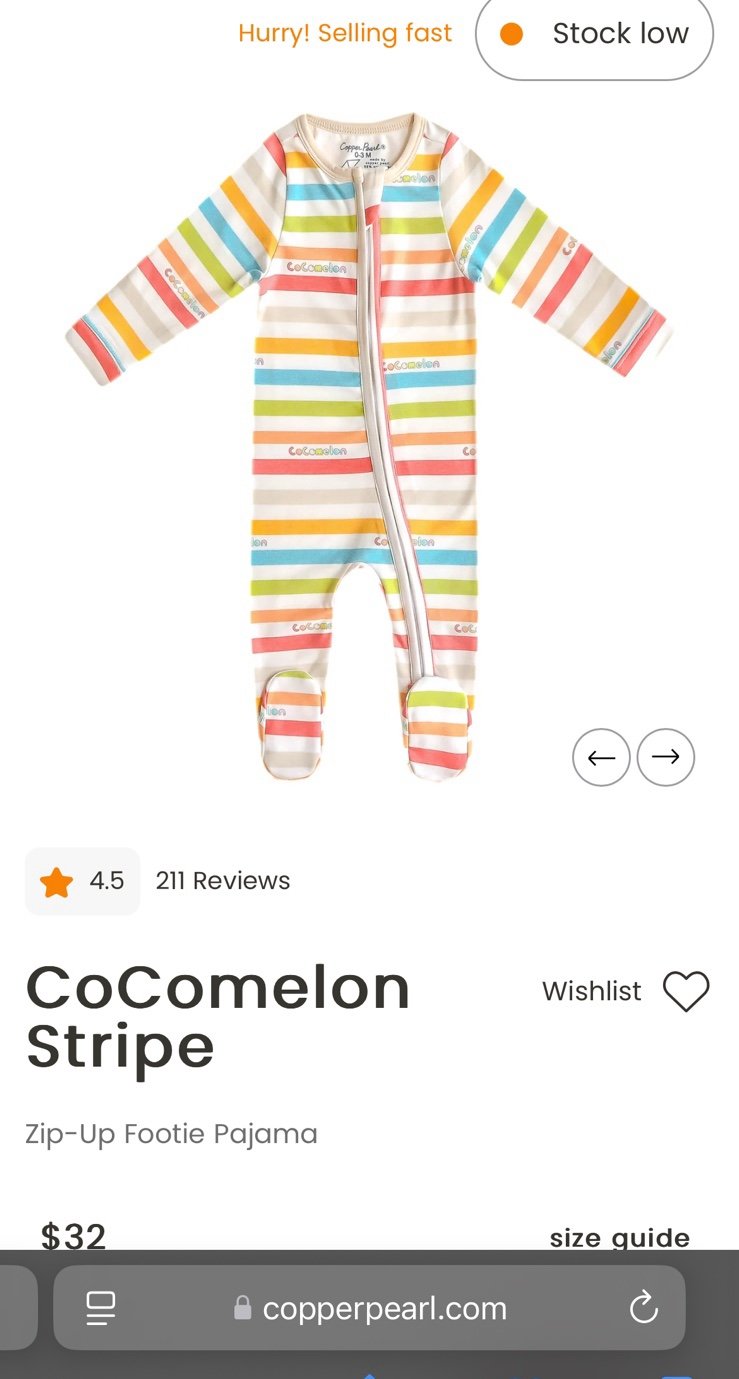Show the previous product image
Image resolution: width=739 pixels, height=1379 pixels.
[601, 757]
